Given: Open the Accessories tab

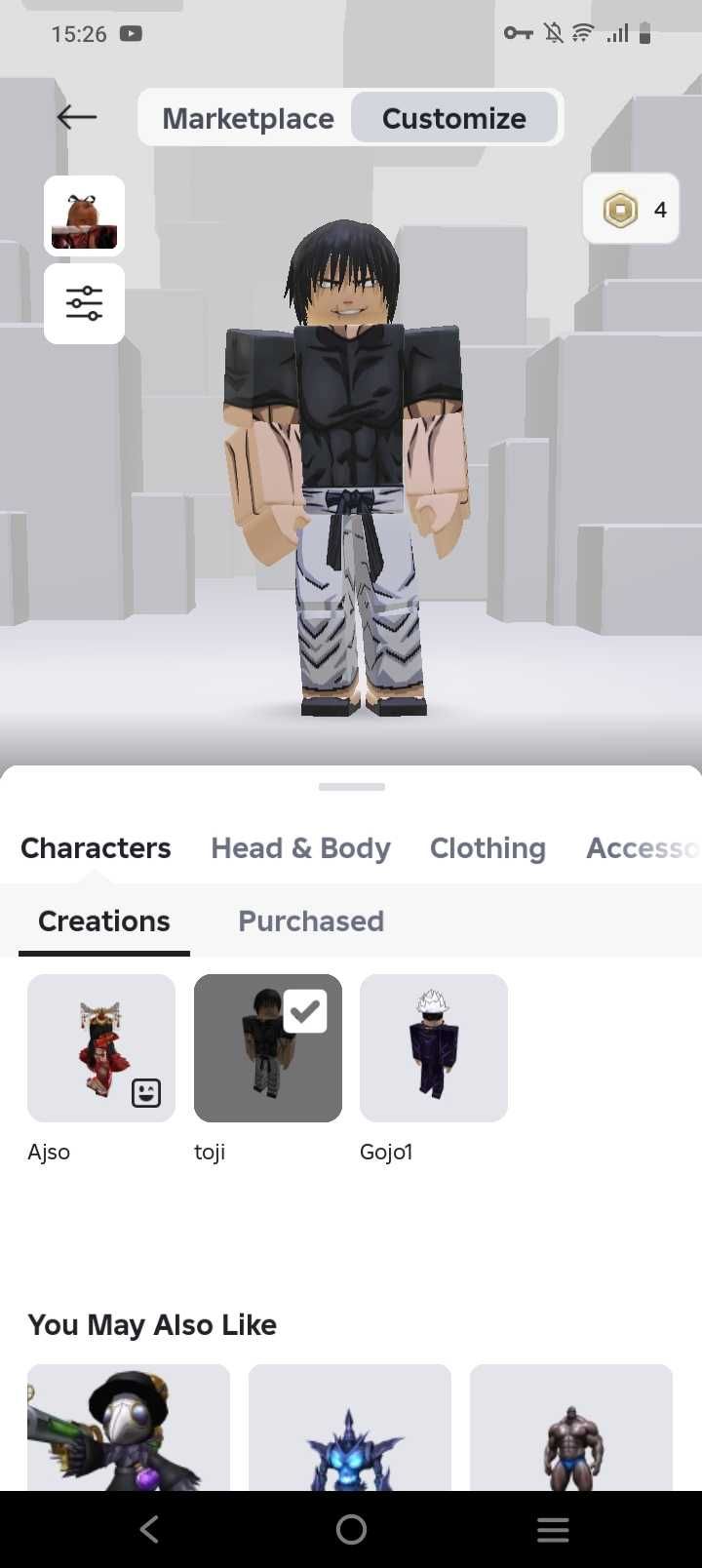Looking at the screenshot, I should coord(642,848).
